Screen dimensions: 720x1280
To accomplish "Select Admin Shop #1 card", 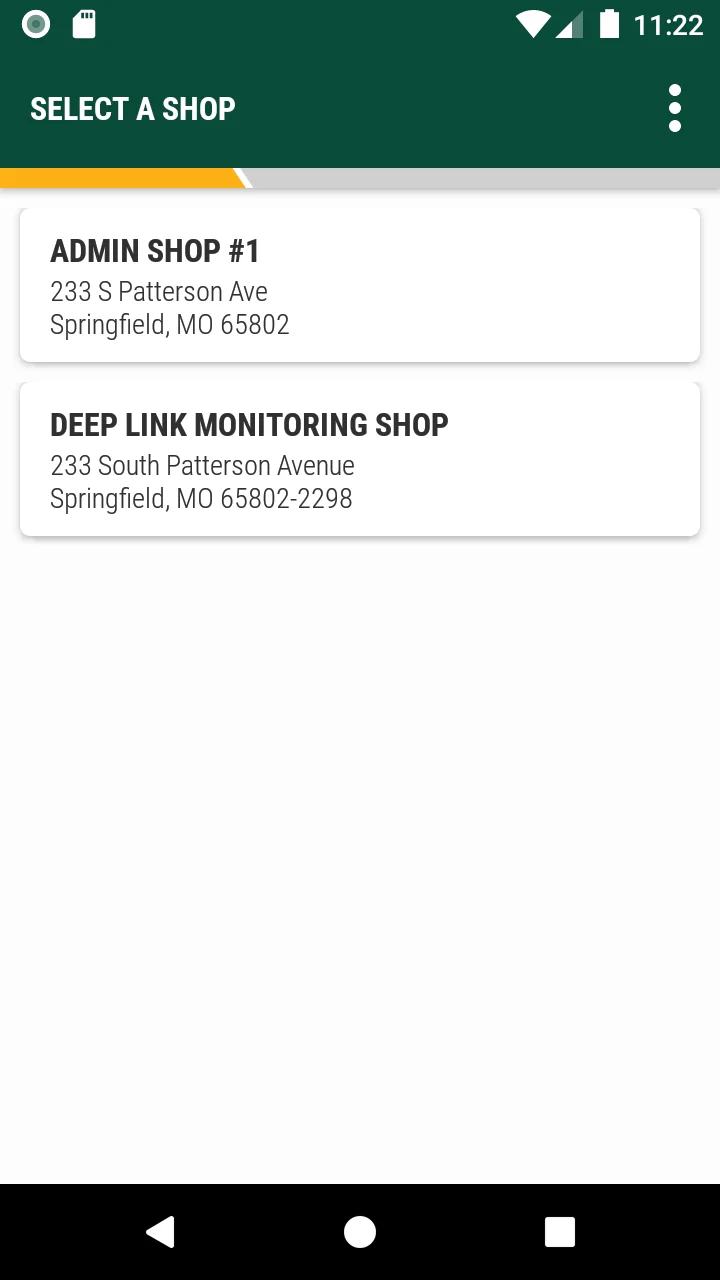I will coord(360,285).
